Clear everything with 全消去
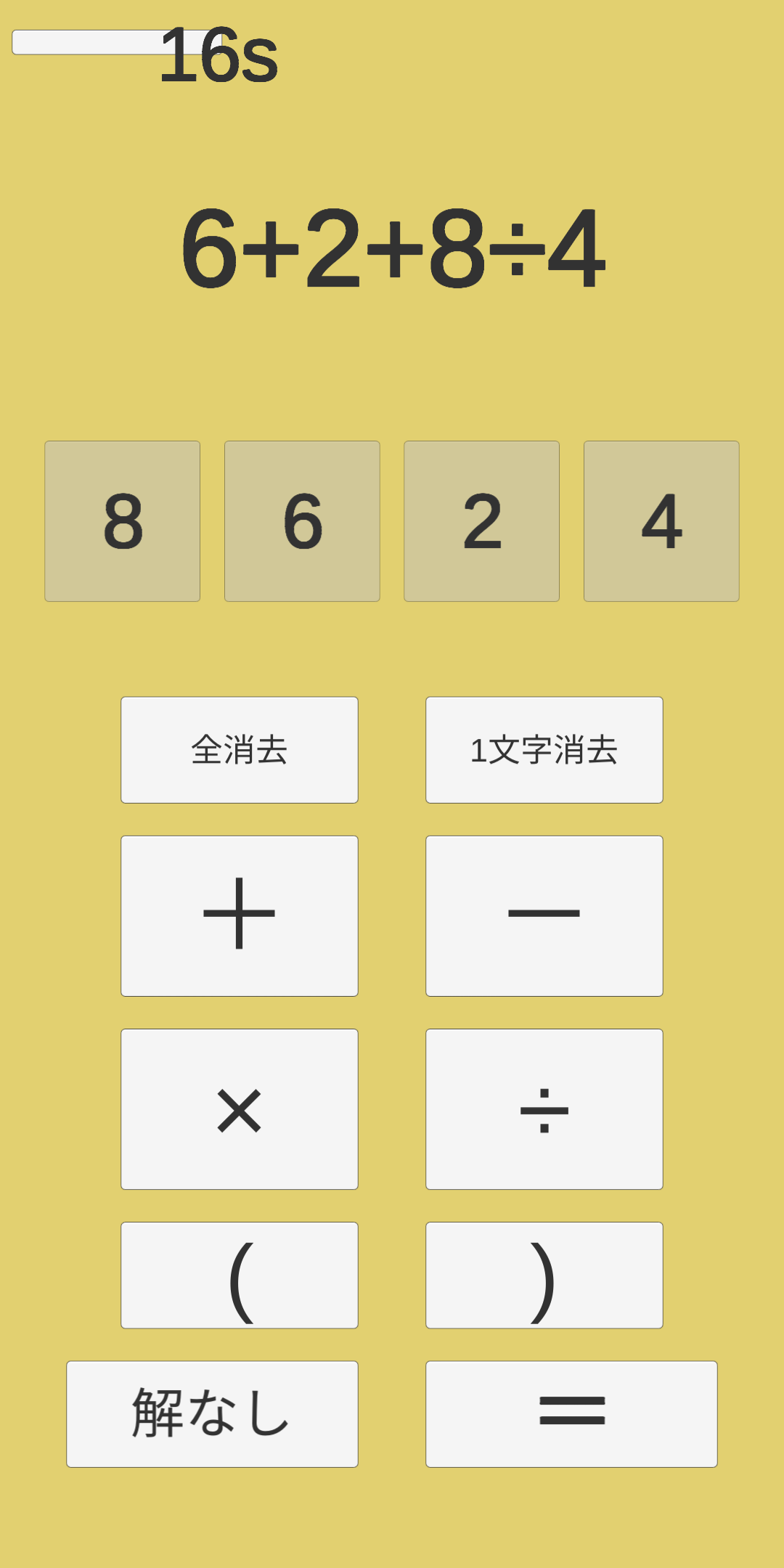This screenshot has height=1568, width=784. 240,750
